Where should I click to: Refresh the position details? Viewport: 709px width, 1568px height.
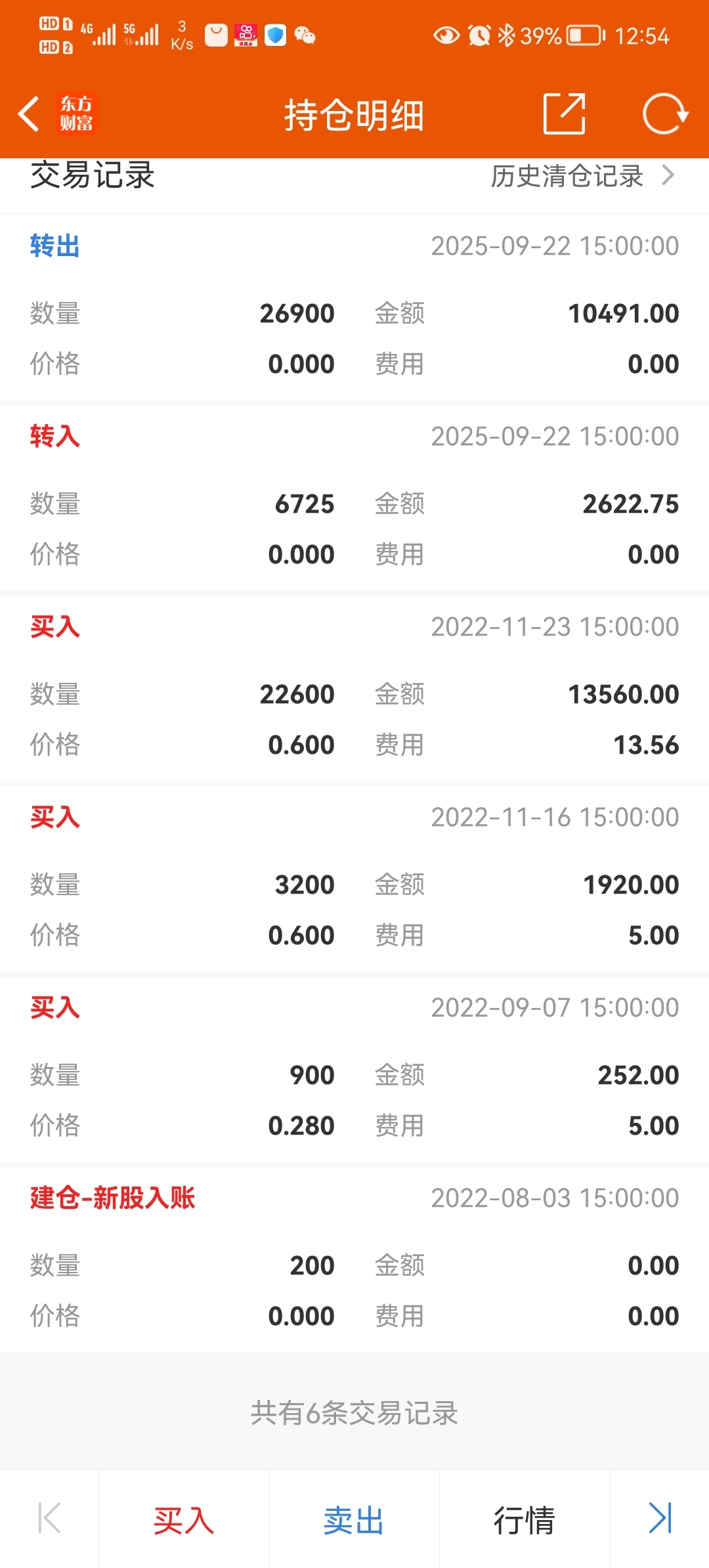click(x=665, y=114)
